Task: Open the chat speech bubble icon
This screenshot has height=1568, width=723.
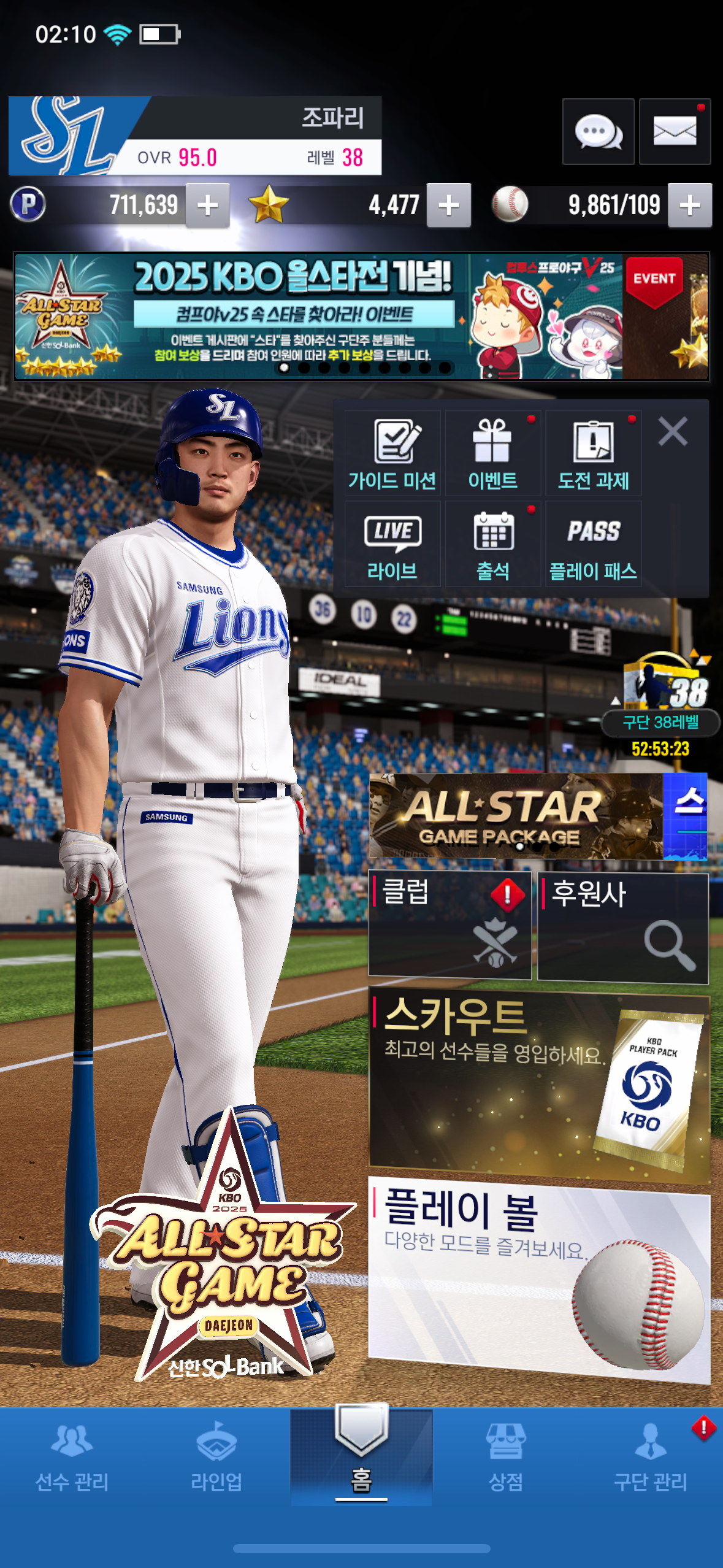Action: click(x=598, y=131)
